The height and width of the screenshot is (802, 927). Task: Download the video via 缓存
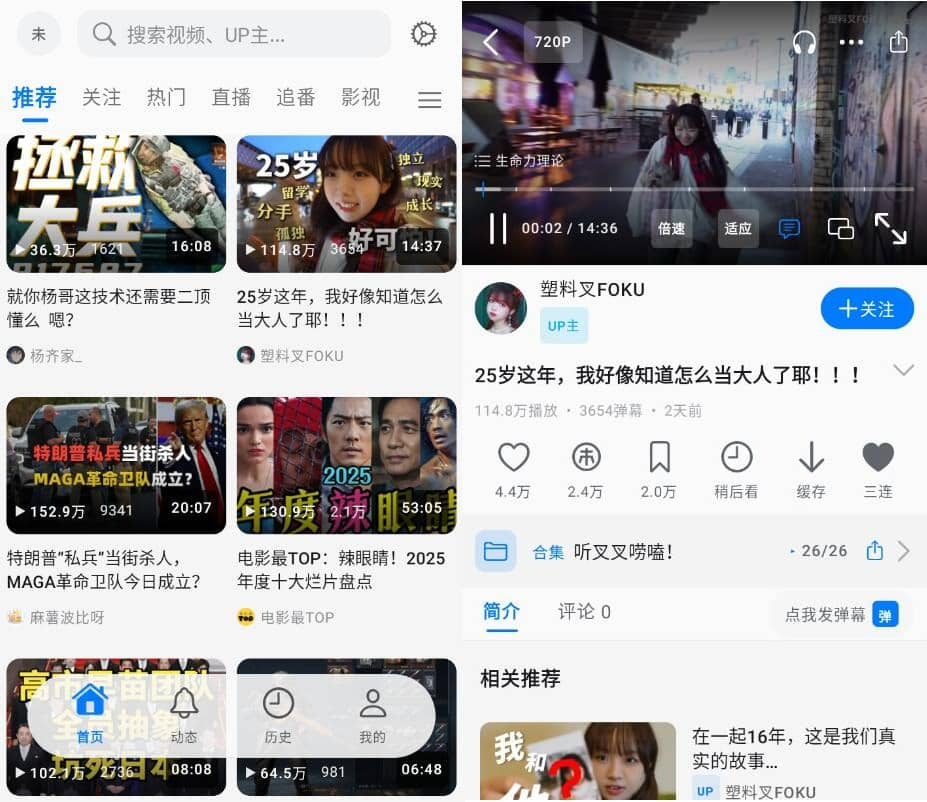click(811, 467)
